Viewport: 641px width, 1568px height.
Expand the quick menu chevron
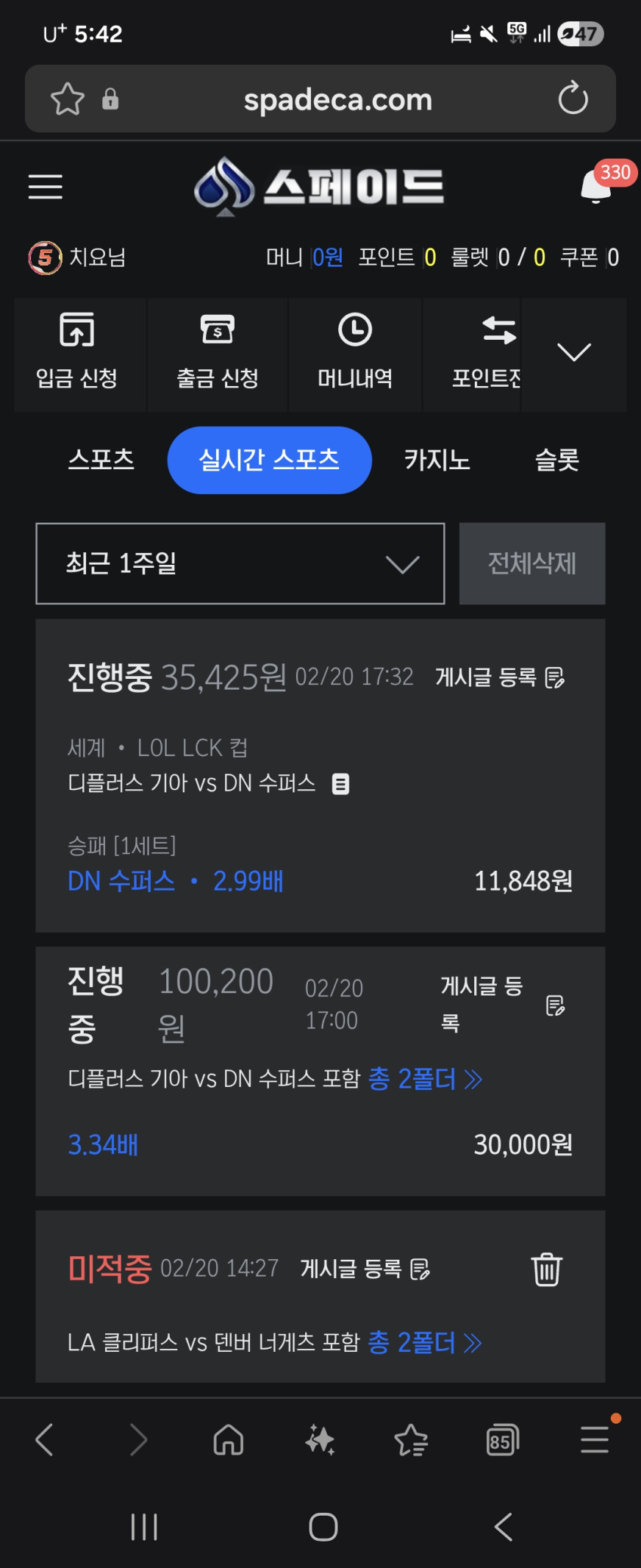coord(574,353)
